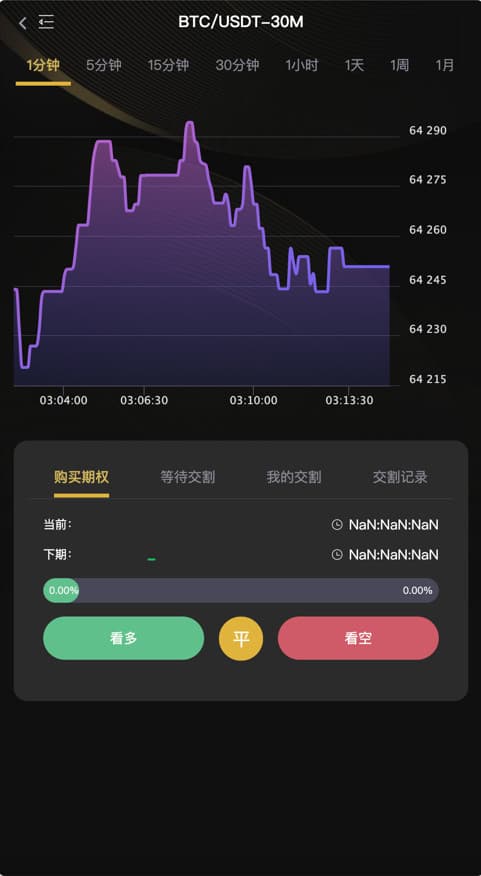Go back using the top-left arrow
The image size is (481, 876).
coord(22,23)
